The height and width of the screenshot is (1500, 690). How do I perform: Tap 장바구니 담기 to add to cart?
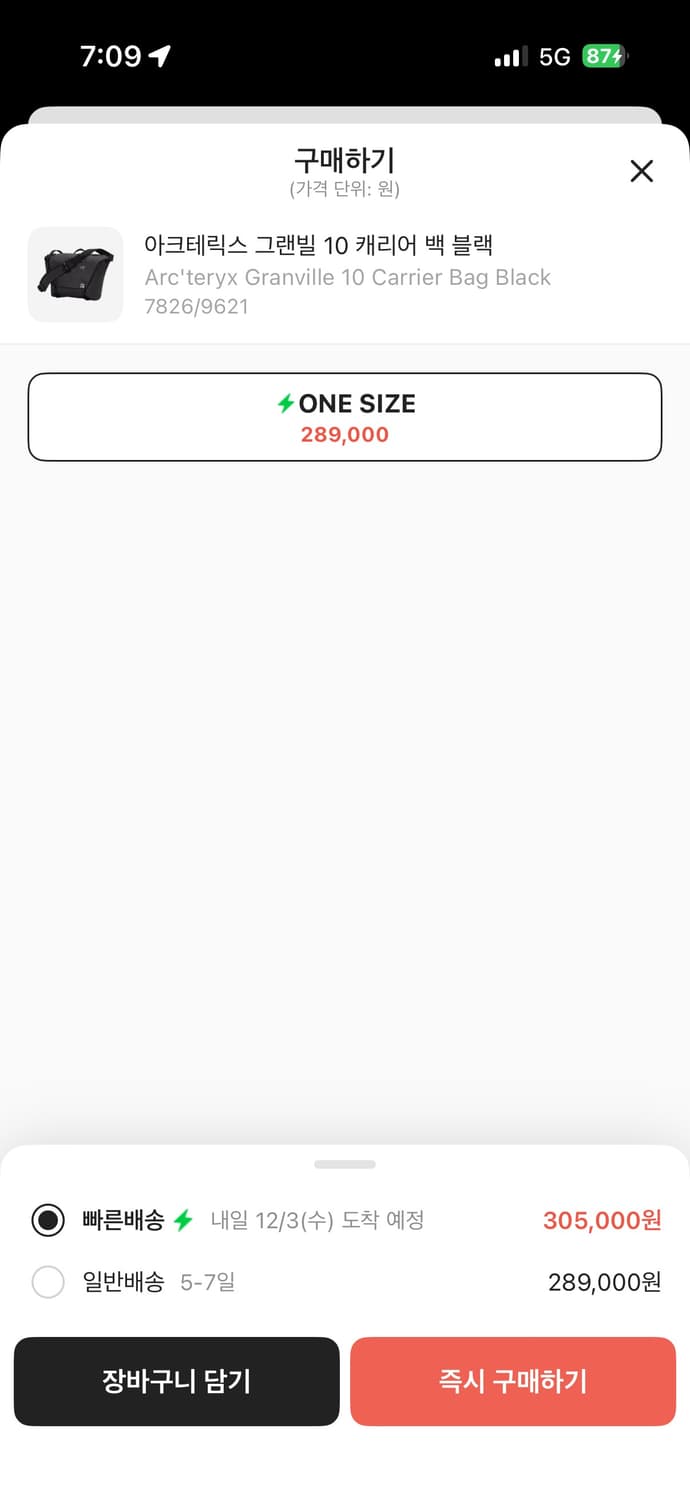pyautogui.click(x=177, y=1381)
